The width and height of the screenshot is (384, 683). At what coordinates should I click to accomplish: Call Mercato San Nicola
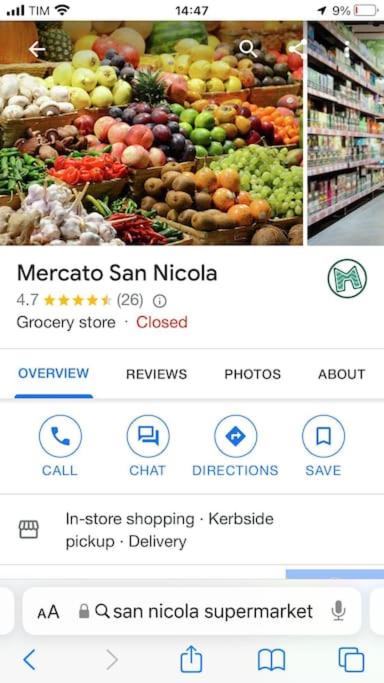point(60,446)
